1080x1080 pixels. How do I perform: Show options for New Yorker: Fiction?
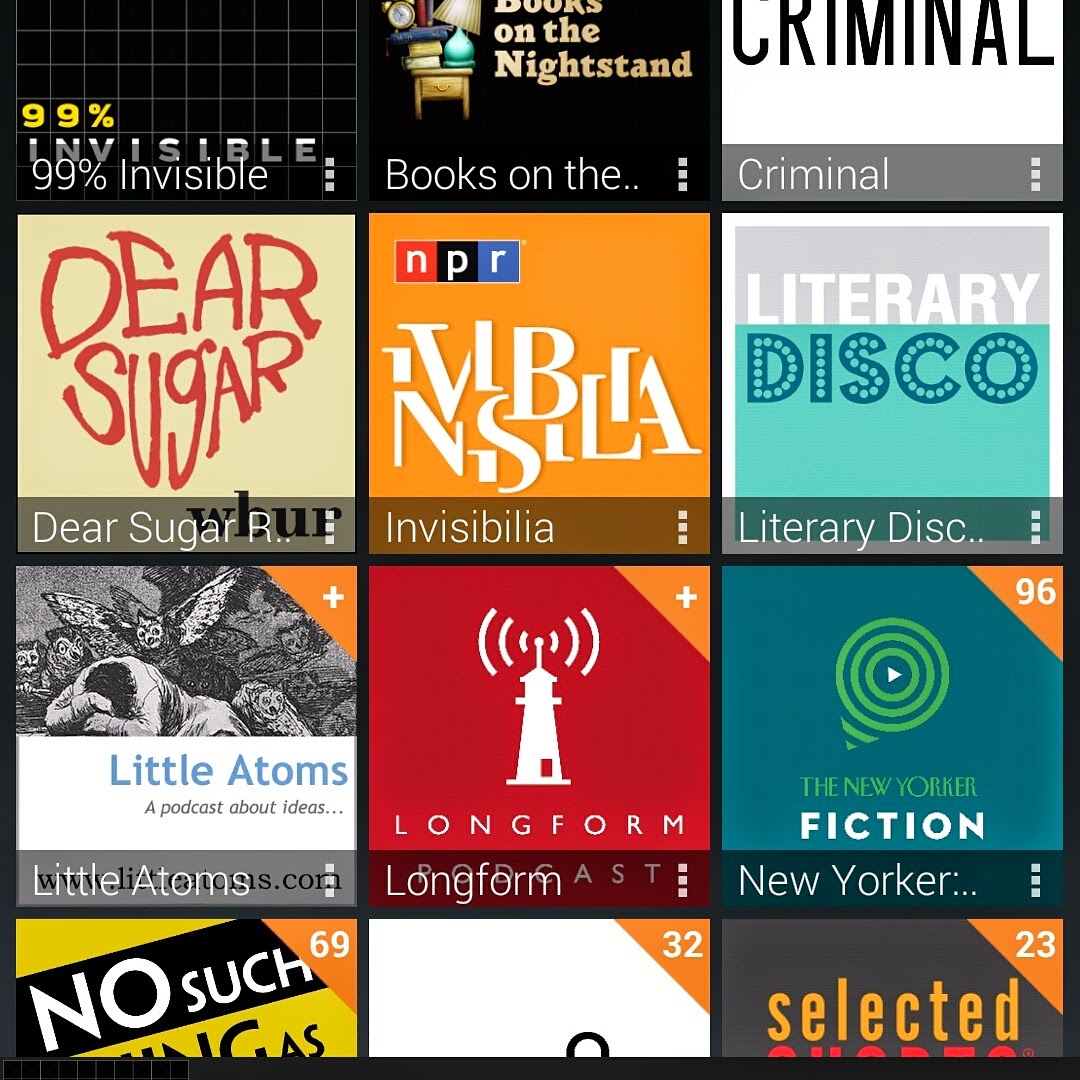[1036, 880]
